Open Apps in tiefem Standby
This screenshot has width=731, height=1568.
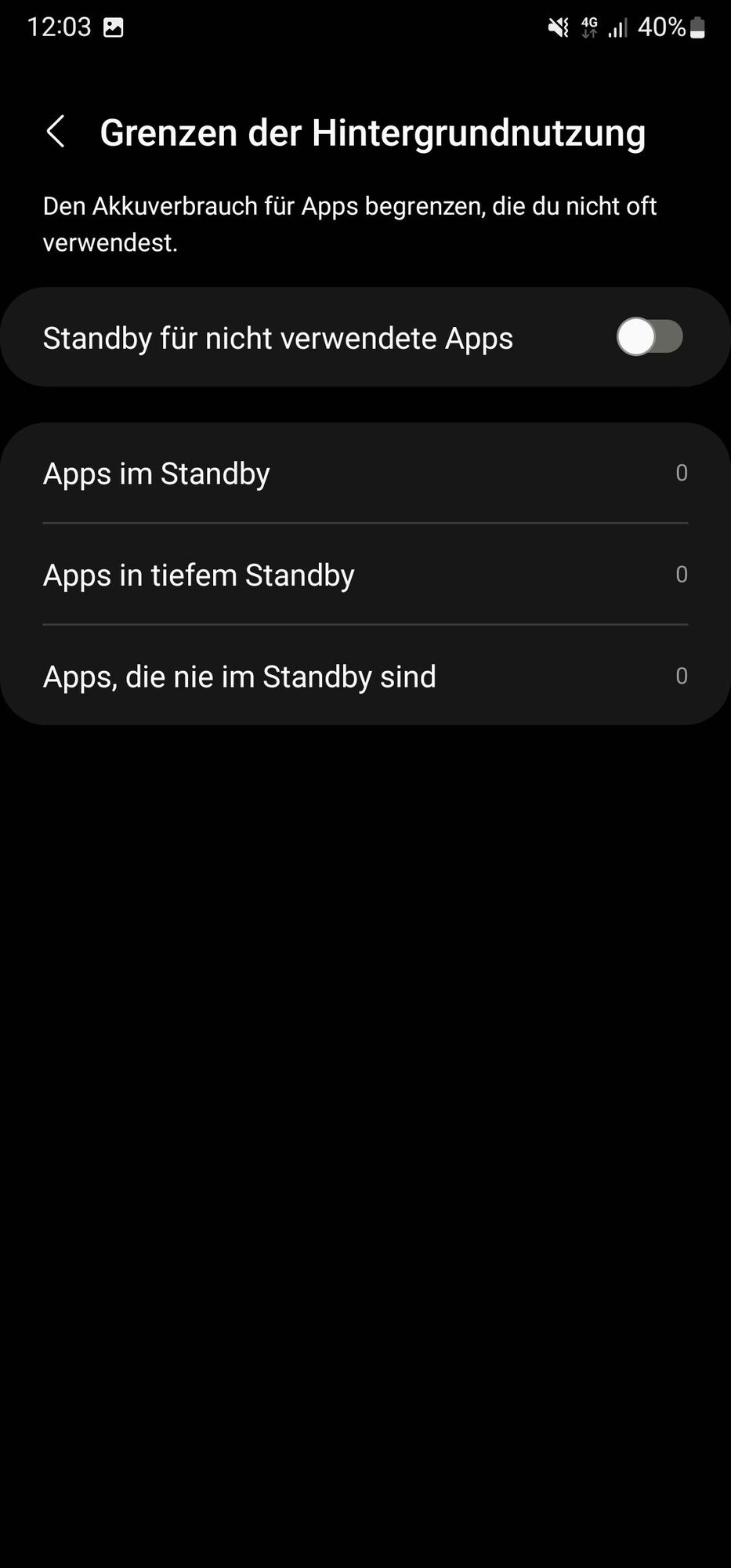click(365, 575)
